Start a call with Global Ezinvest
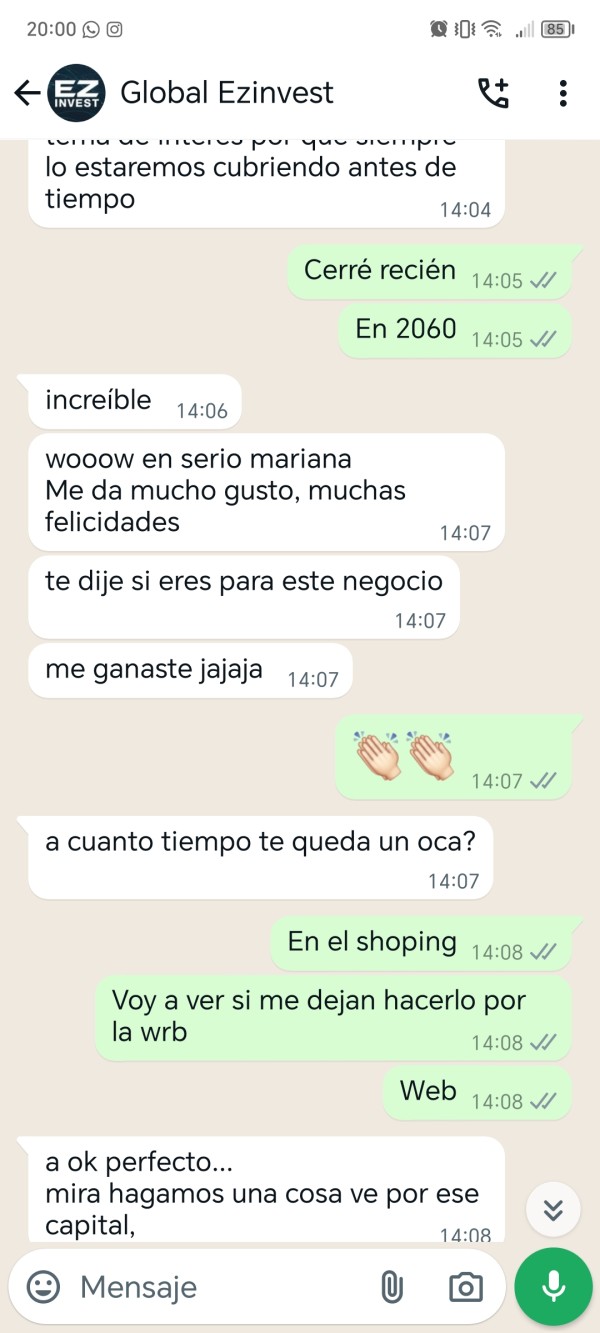600x1333 pixels. tap(493, 93)
